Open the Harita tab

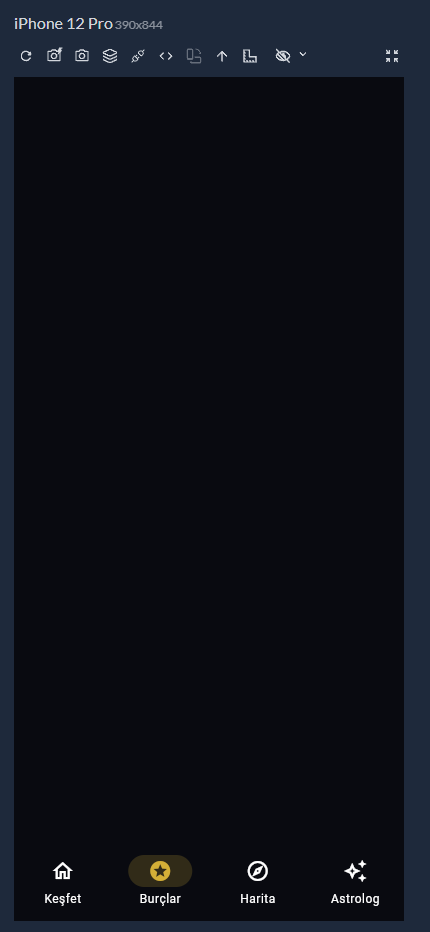pos(258,883)
